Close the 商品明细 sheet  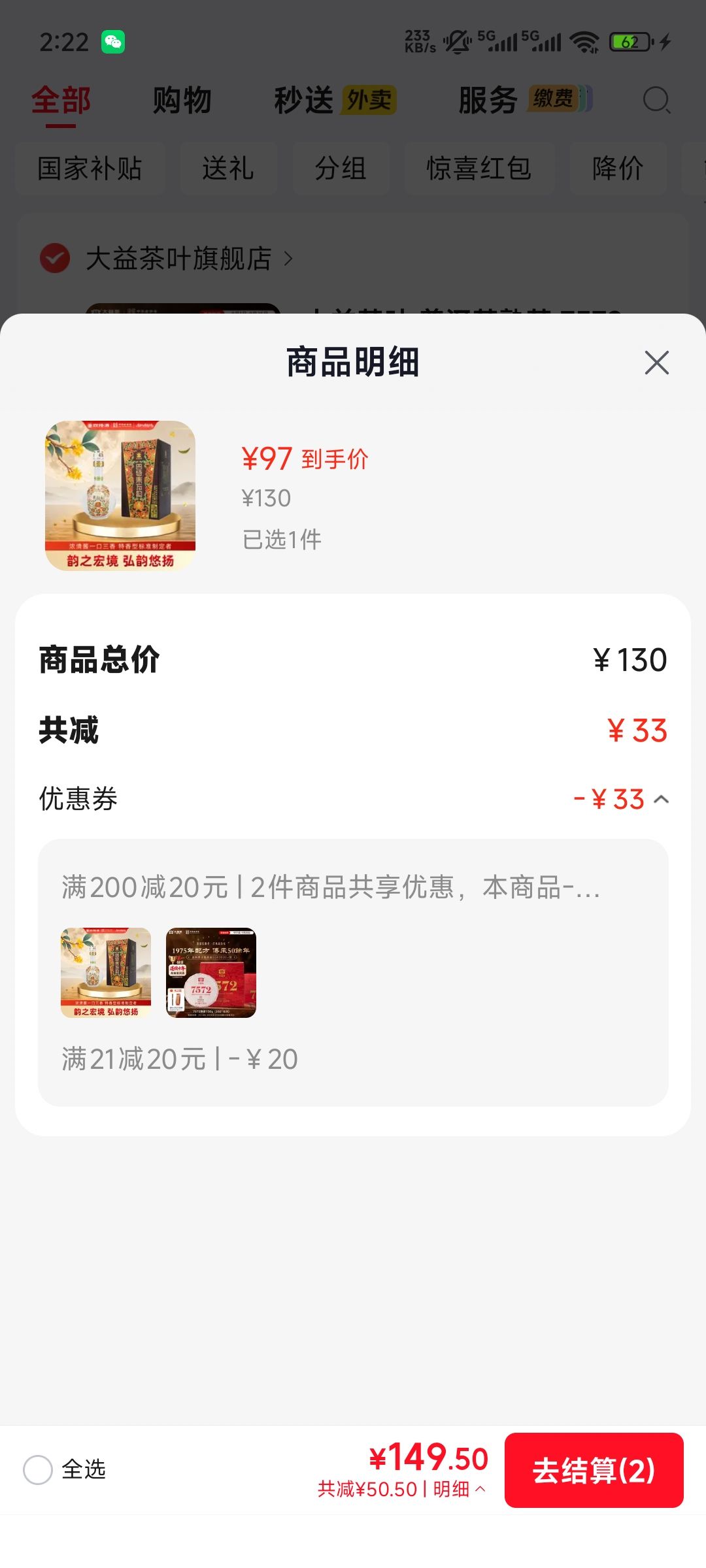[x=656, y=363]
